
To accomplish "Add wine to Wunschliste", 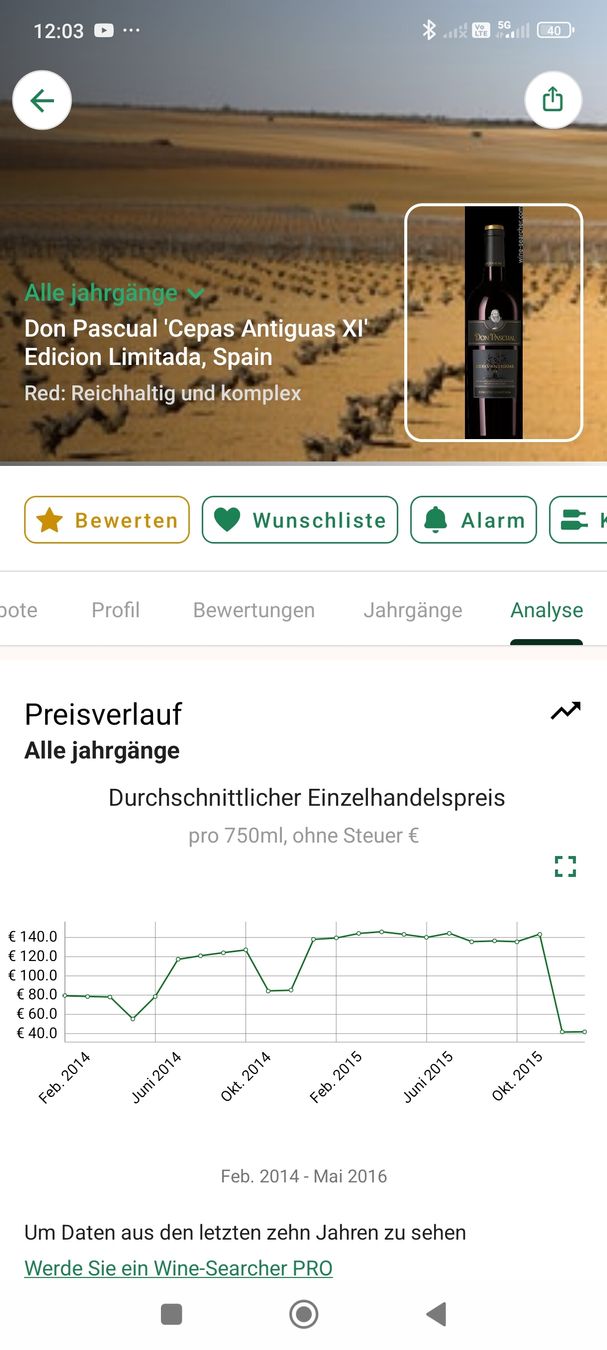I will tap(300, 520).
